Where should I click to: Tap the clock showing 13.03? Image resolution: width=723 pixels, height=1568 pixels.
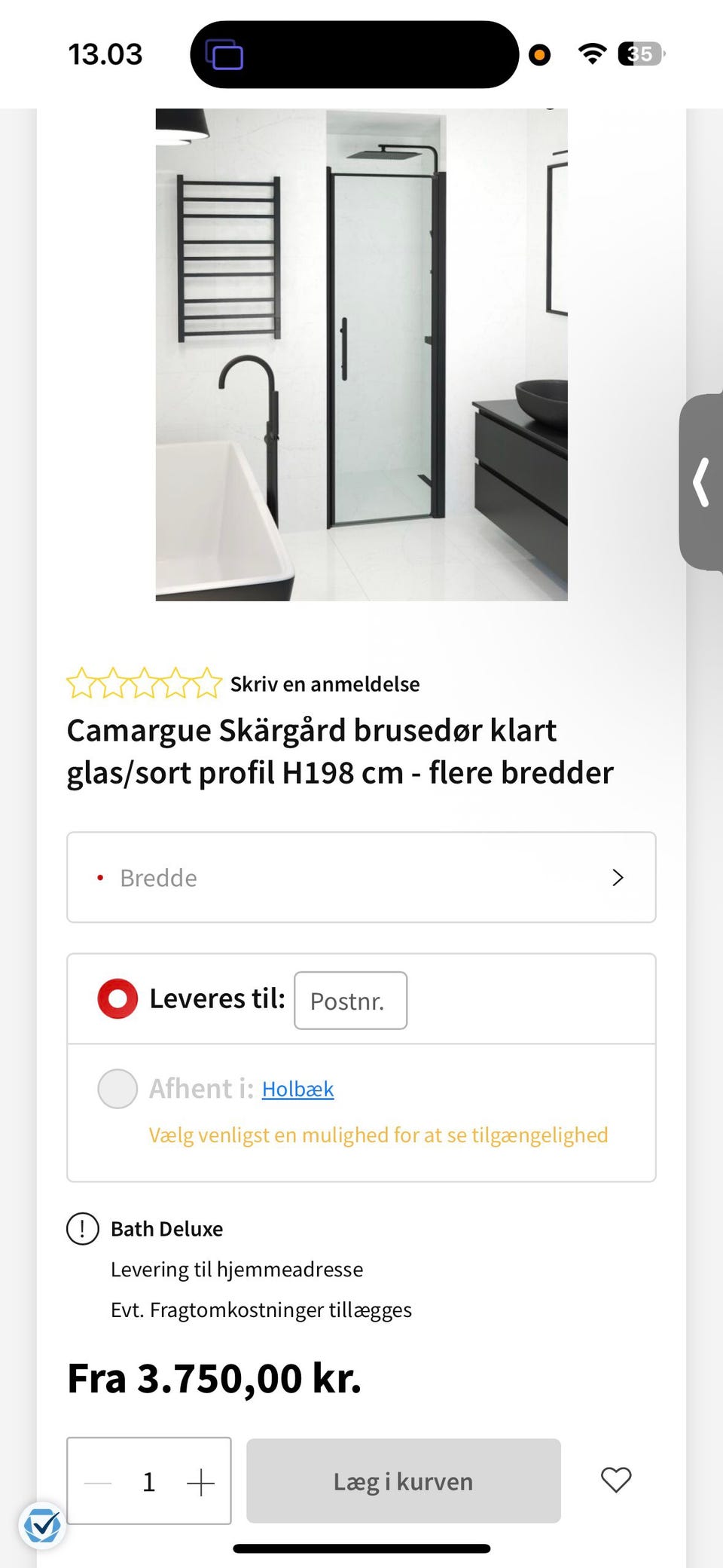coord(105,53)
